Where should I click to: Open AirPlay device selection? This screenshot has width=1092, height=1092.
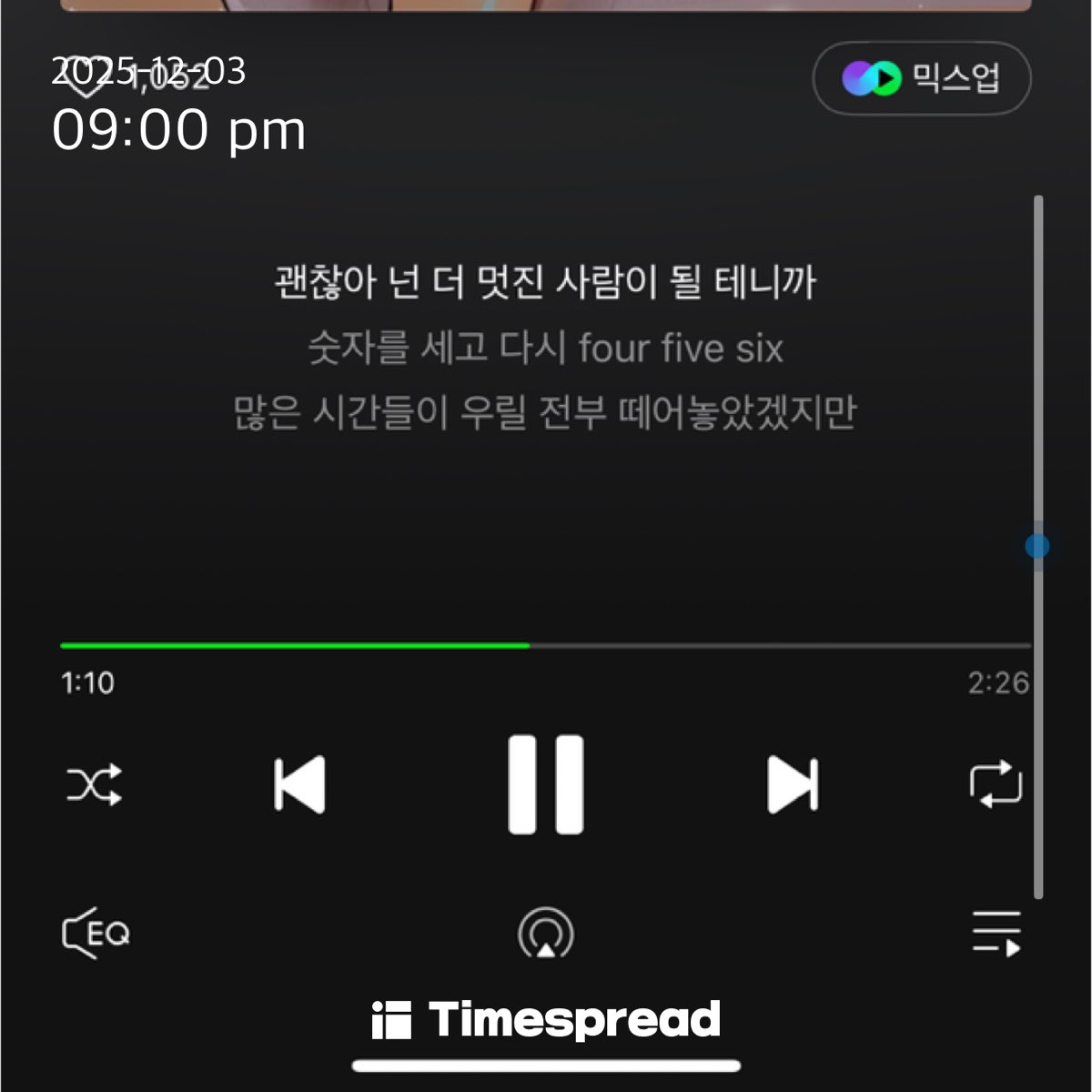coord(545,935)
